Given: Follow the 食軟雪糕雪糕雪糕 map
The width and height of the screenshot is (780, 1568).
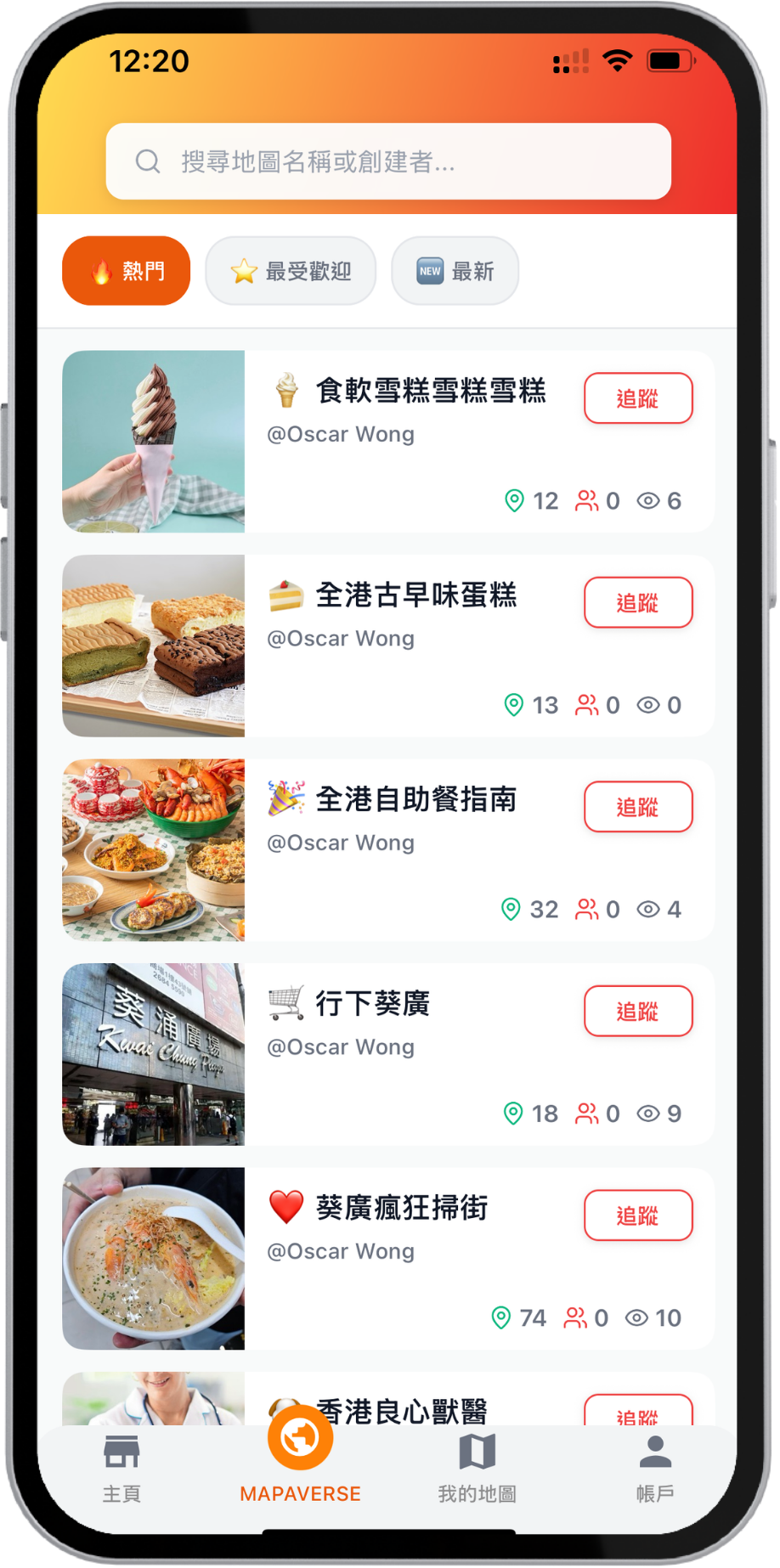Looking at the screenshot, I should pyautogui.click(x=638, y=398).
